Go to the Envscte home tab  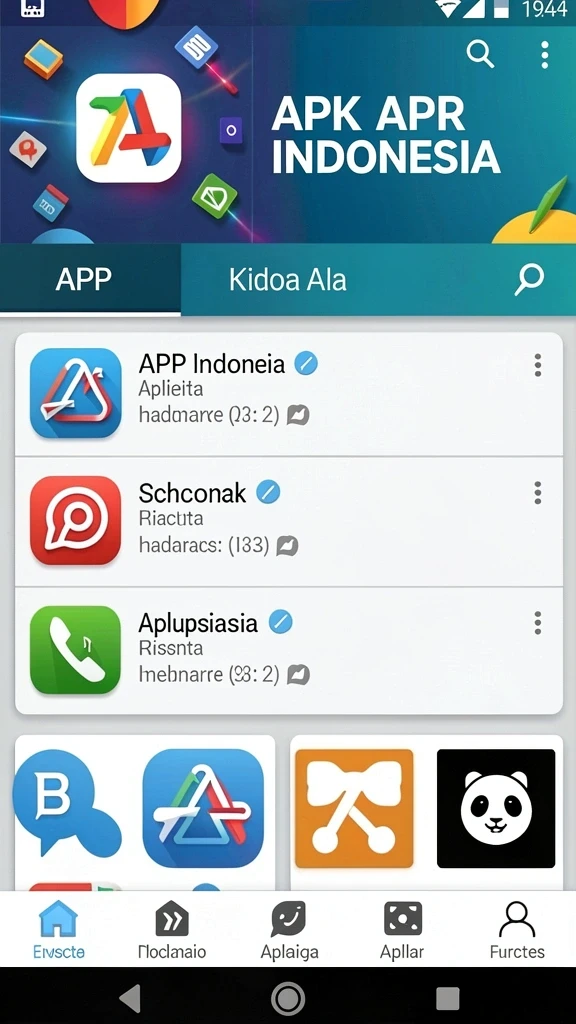(x=58, y=930)
